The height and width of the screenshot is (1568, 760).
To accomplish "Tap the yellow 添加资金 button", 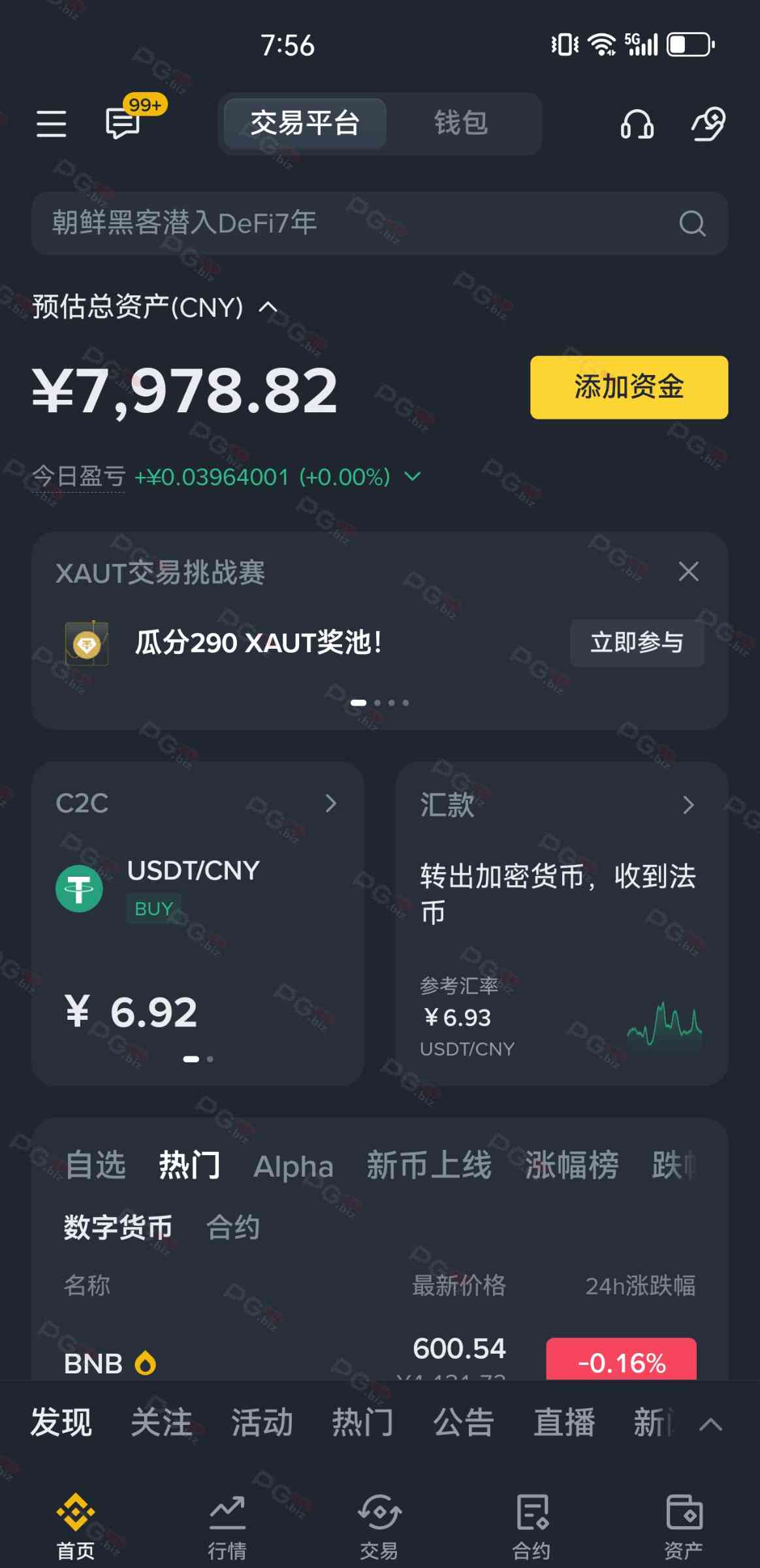I will point(628,387).
